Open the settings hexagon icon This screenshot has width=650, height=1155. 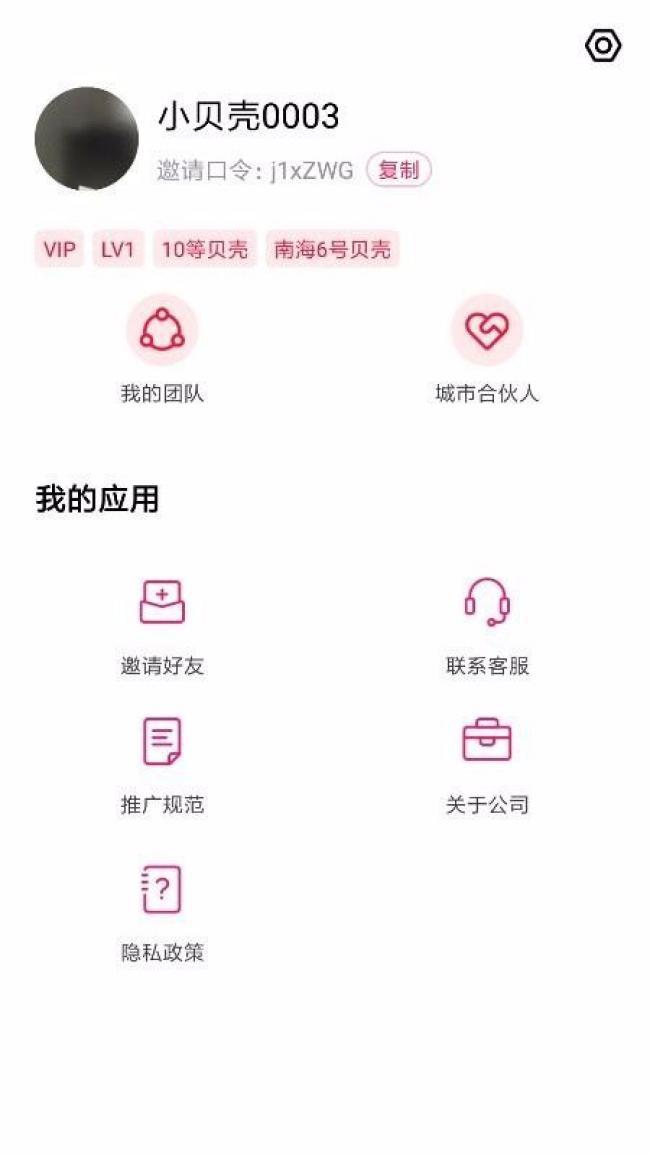click(603, 46)
